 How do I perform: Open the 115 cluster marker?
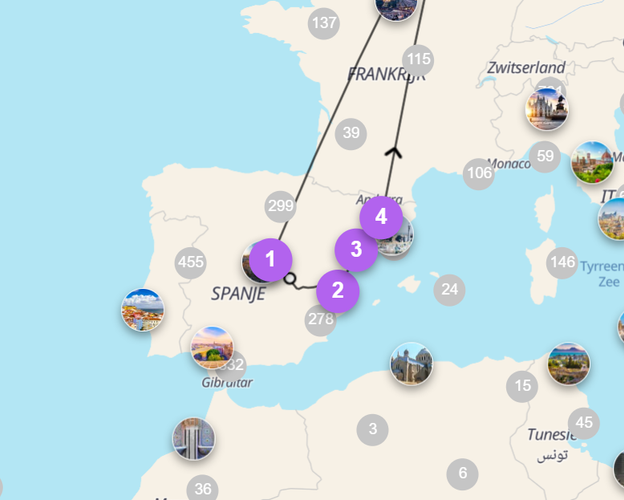(x=419, y=59)
